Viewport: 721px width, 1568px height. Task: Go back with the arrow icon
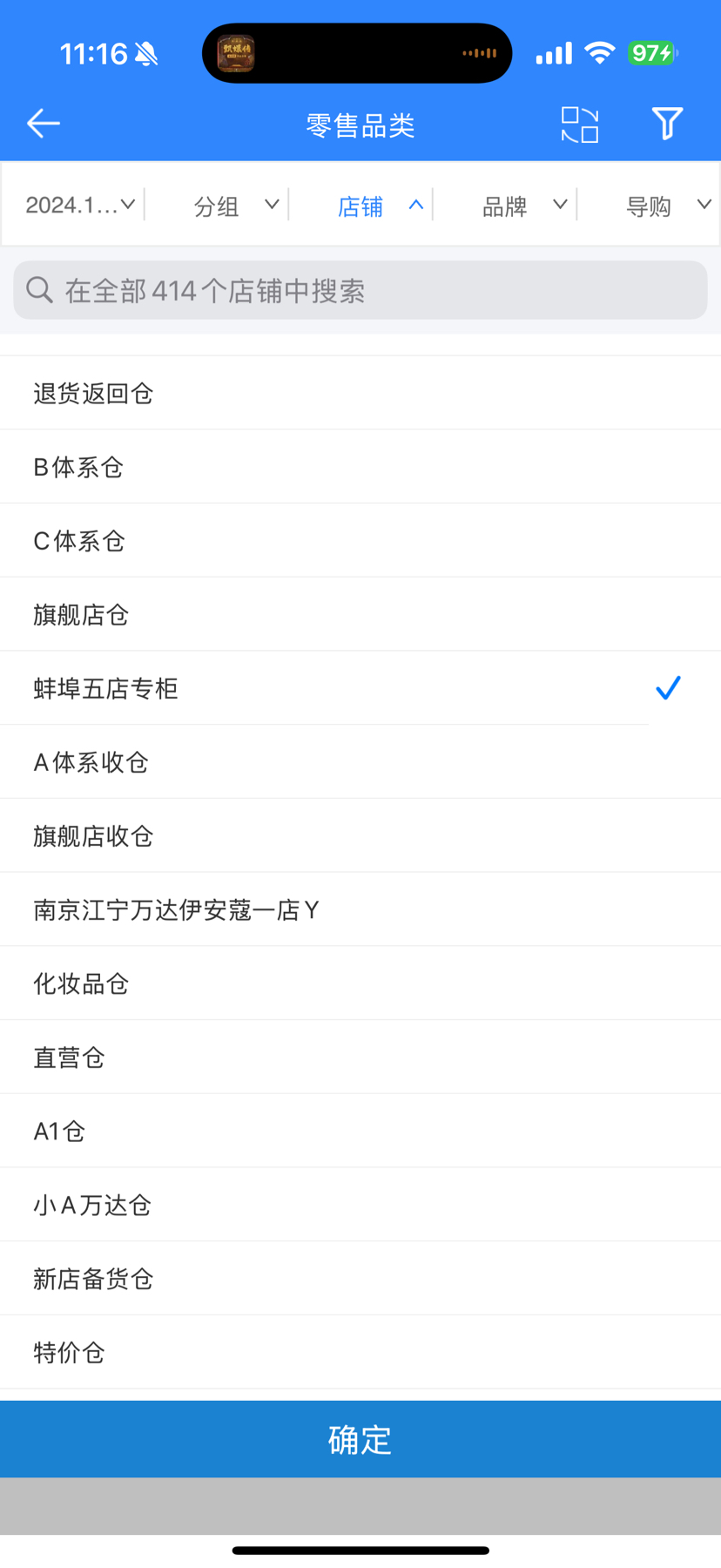click(43, 124)
